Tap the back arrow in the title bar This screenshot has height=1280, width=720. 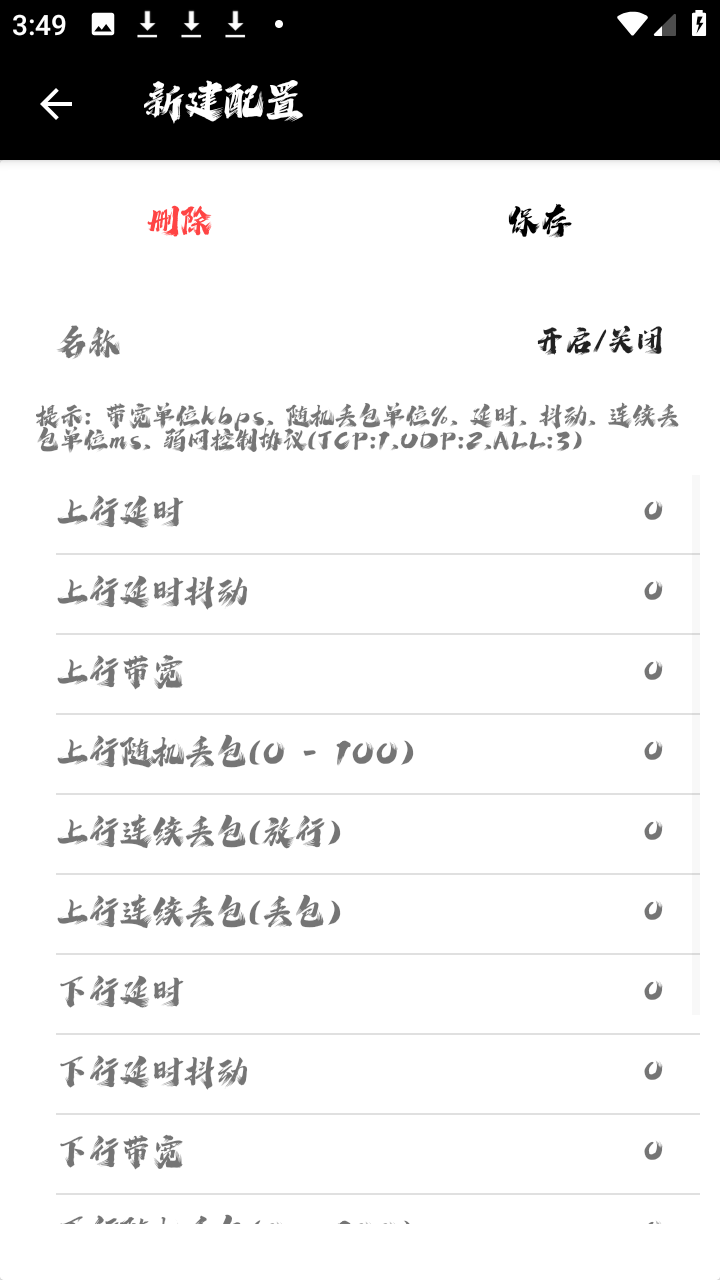coord(55,103)
